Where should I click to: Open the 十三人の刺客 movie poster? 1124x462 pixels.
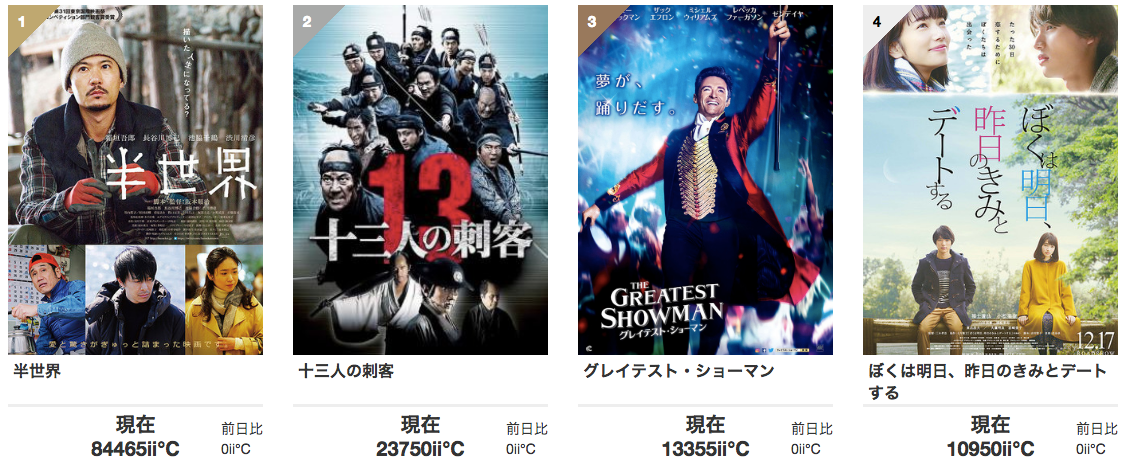click(420, 180)
